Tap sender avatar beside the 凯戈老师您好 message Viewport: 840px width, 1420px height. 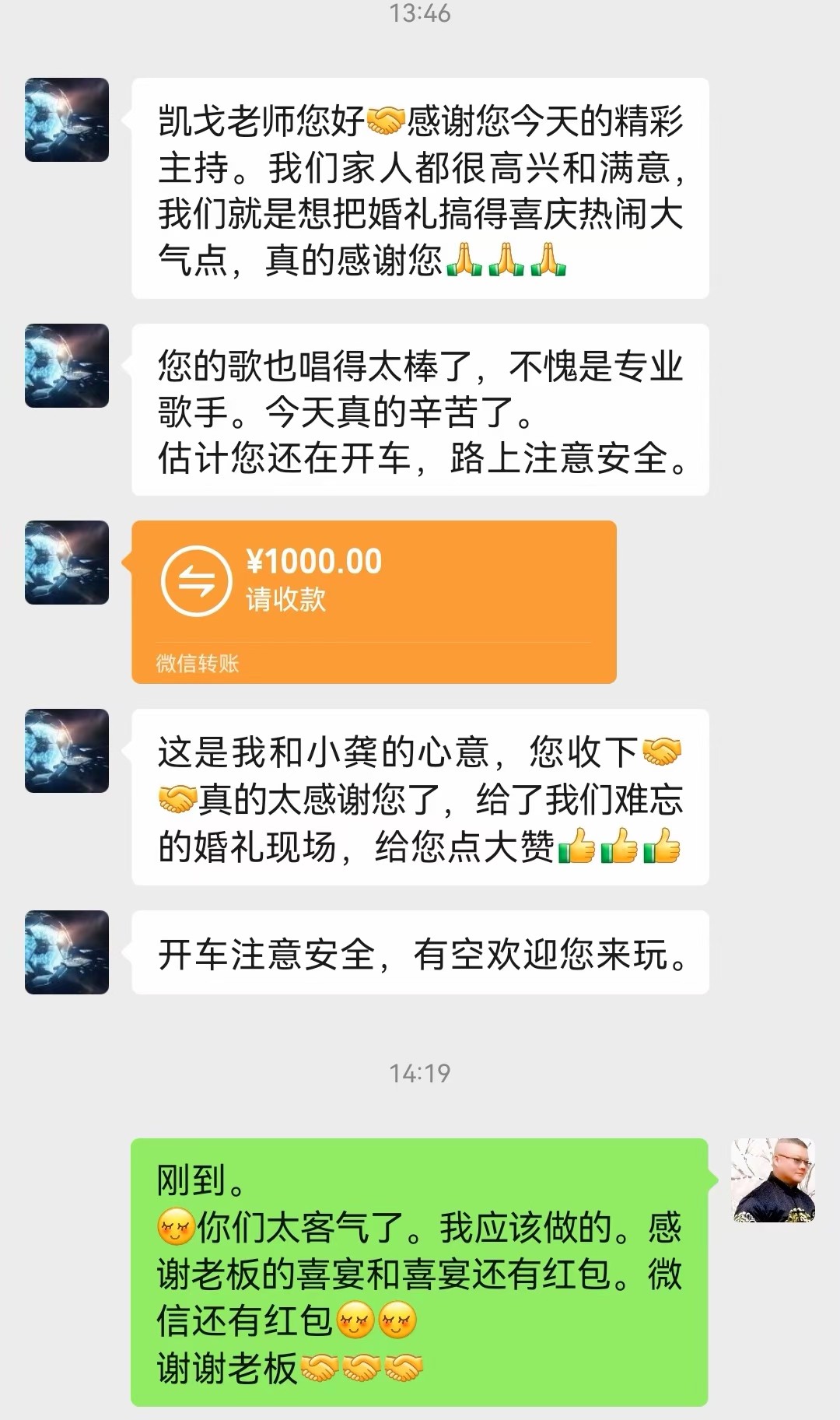click(67, 120)
